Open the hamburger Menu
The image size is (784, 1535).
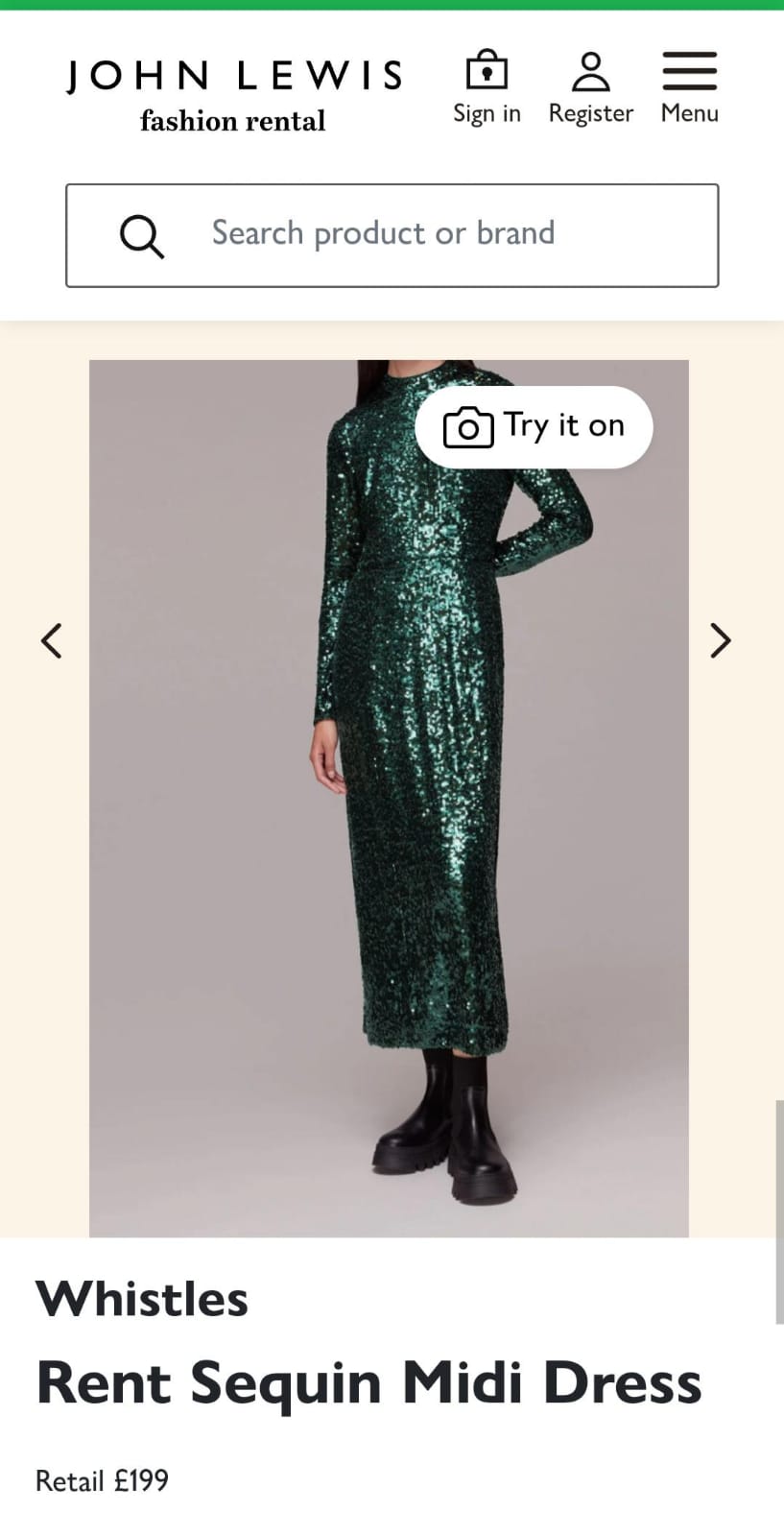[x=689, y=88]
